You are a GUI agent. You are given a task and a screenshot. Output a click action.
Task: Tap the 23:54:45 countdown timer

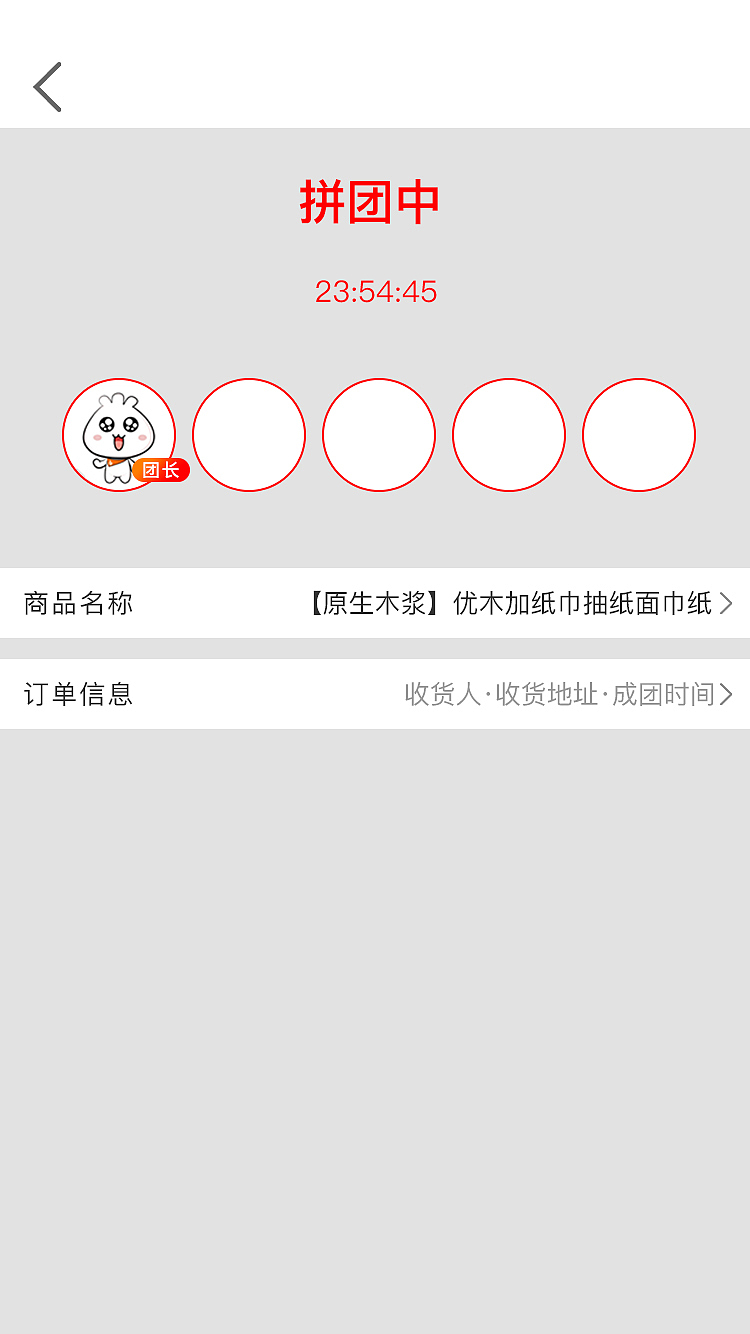(x=375, y=291)
